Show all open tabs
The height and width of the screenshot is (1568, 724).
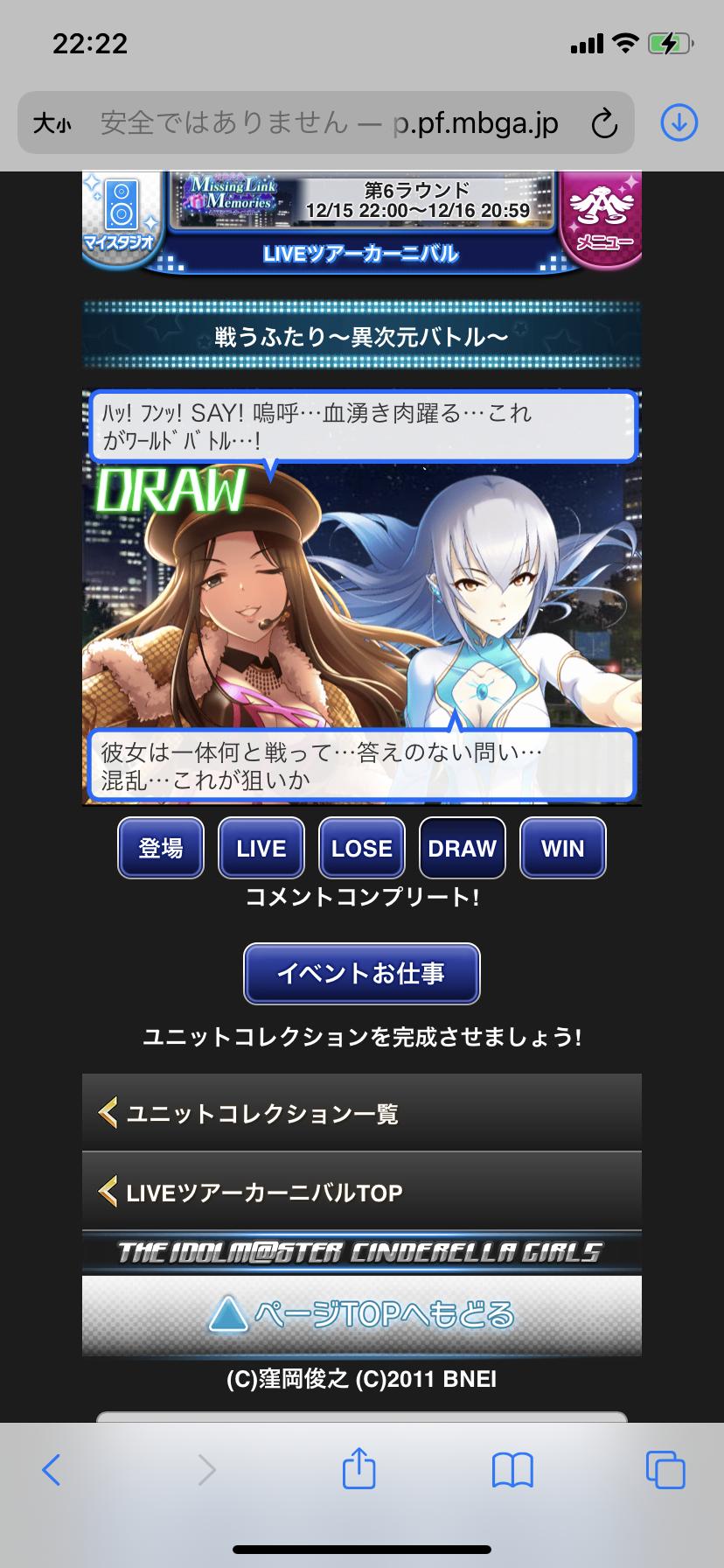tap(665, 1470)
